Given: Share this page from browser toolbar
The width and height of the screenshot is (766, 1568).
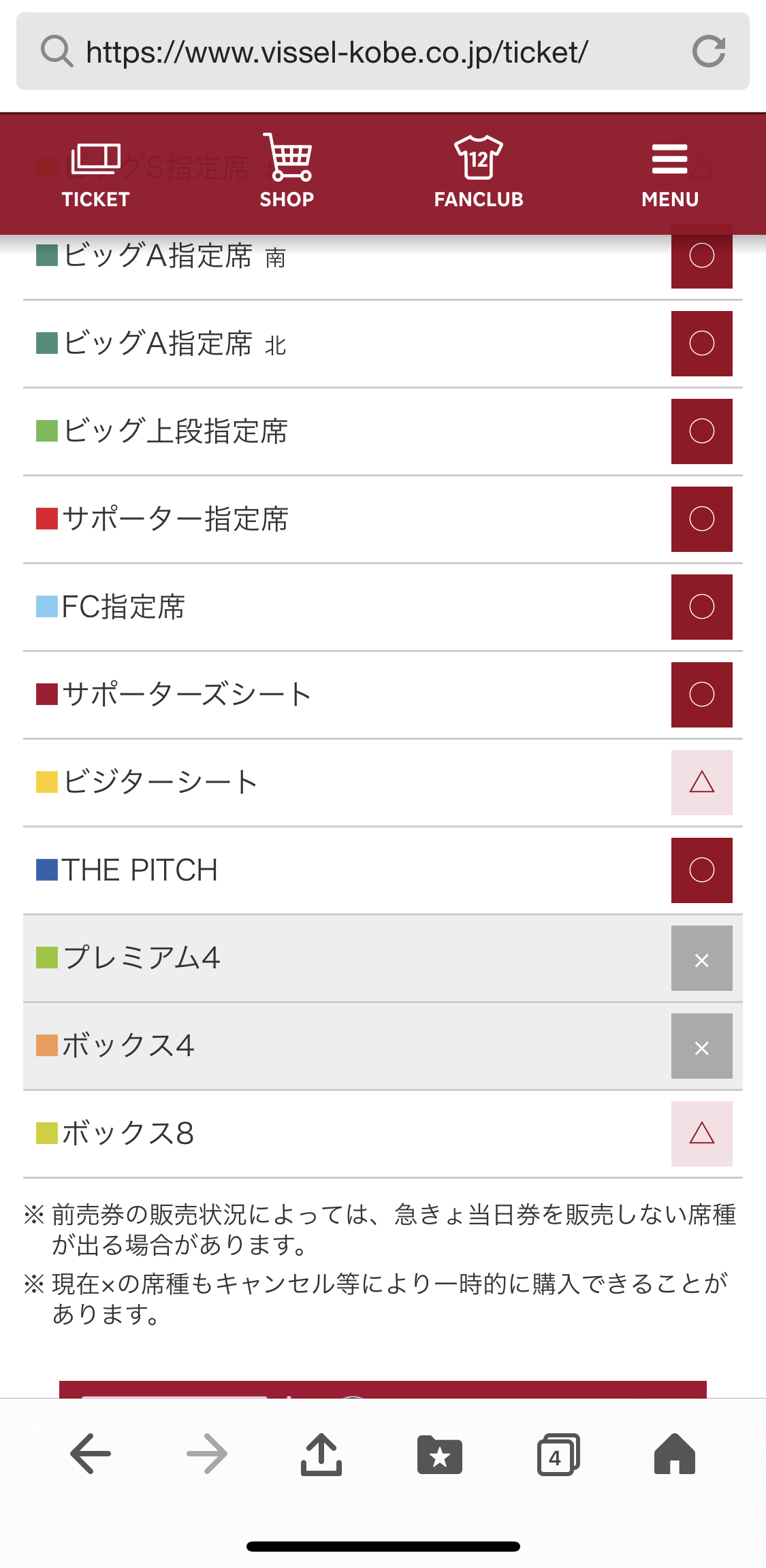Looking at the screenshot, I should coord(321,1454).
